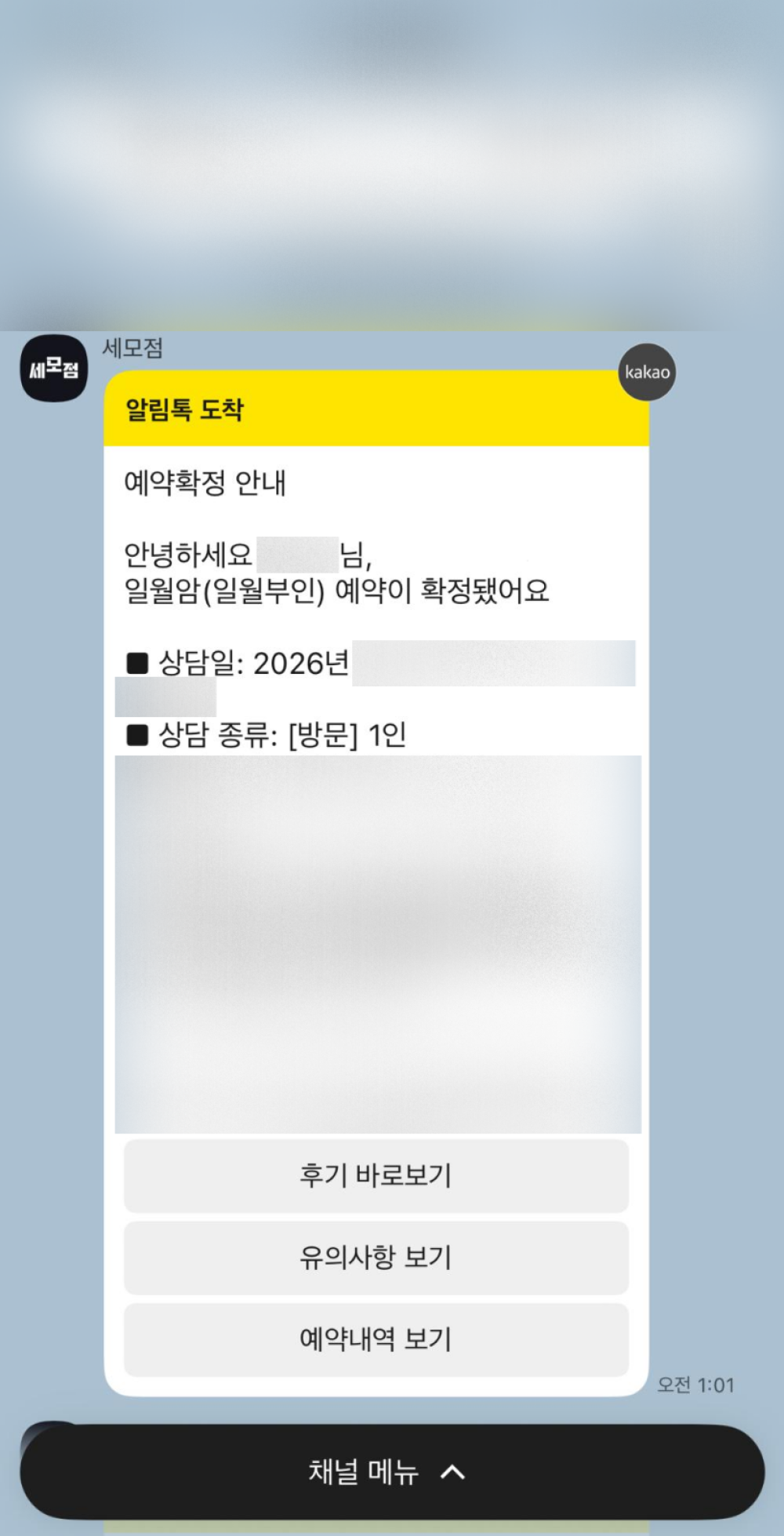
Task: Open the 세모점 channel profile picture
Action: [53, 369]
